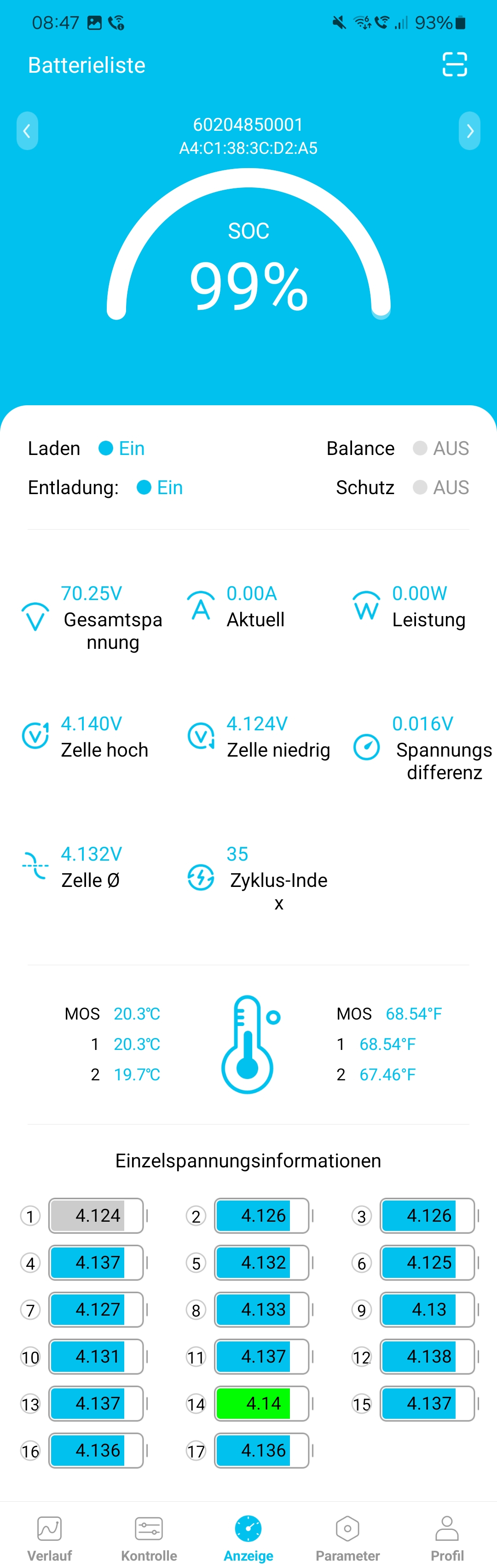Switch to the Verlauf tab
This screenshot has height=1568, width=497.
tap(49, 1538)
